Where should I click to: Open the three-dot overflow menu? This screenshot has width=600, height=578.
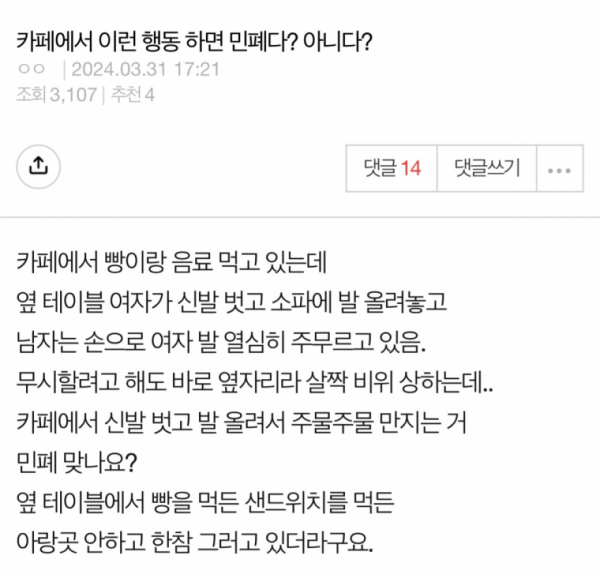pyautogui.click(x=559, y=168)
